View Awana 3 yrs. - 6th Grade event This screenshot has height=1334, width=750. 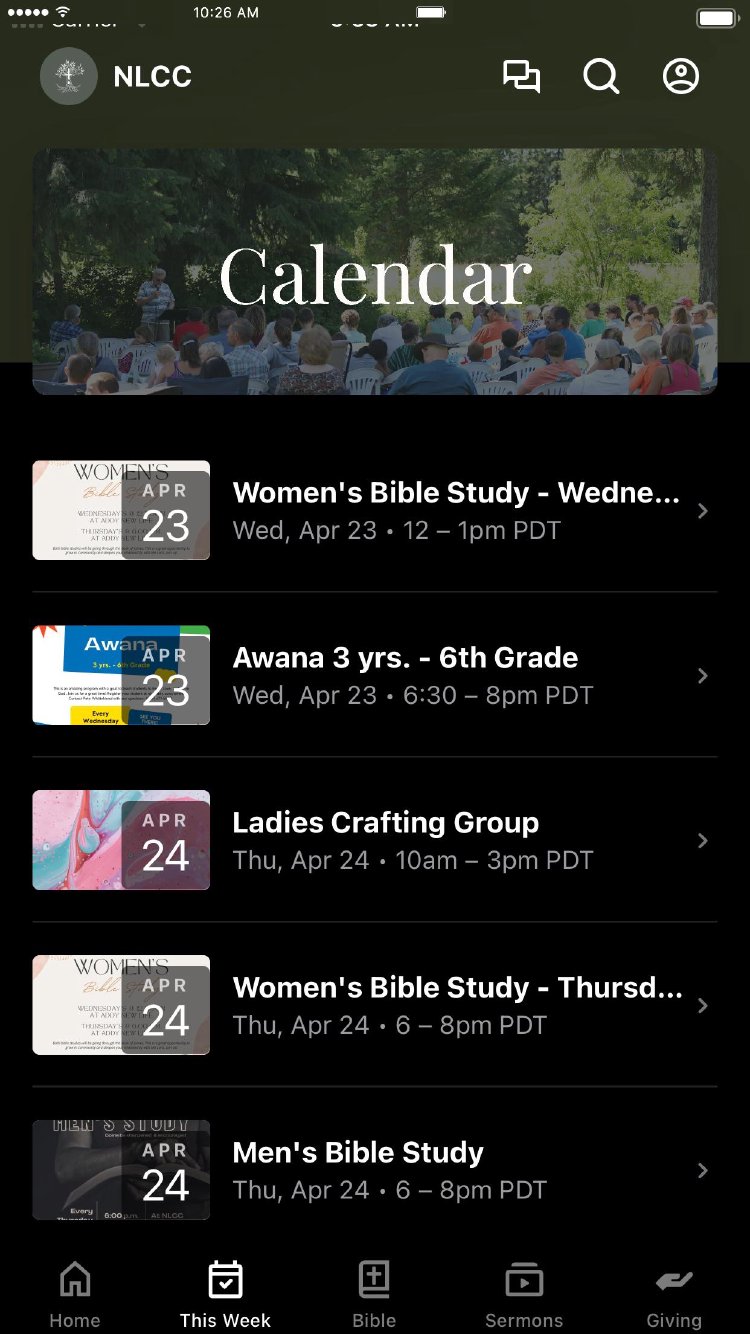[375, 675]
